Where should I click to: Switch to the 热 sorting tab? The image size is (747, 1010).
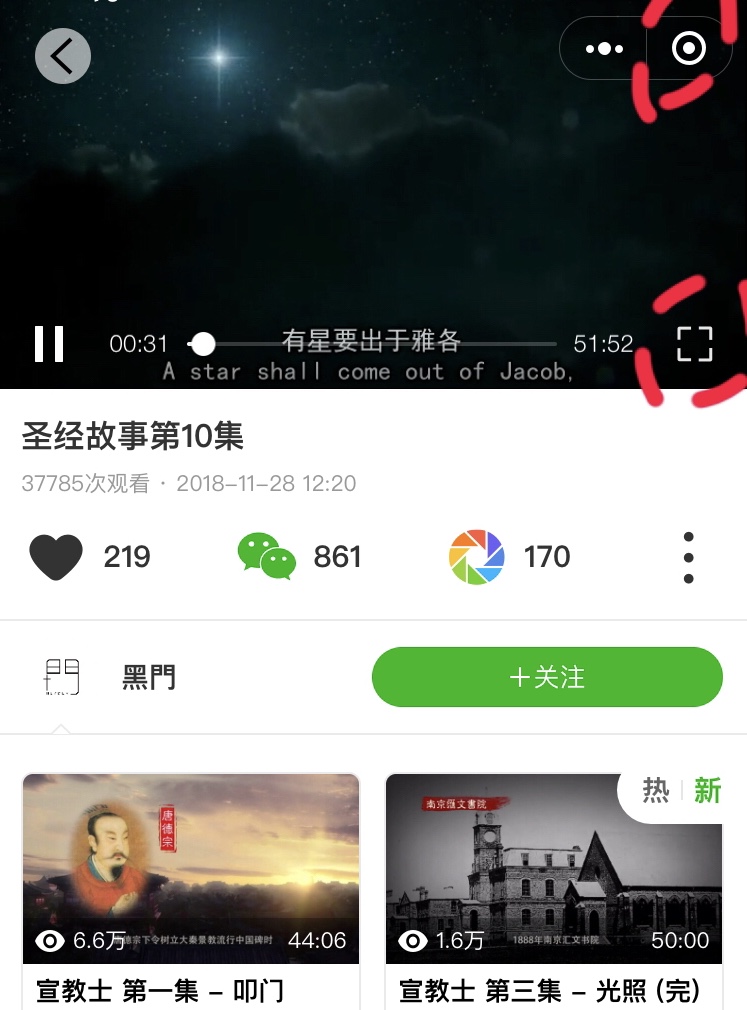(656, 791)
